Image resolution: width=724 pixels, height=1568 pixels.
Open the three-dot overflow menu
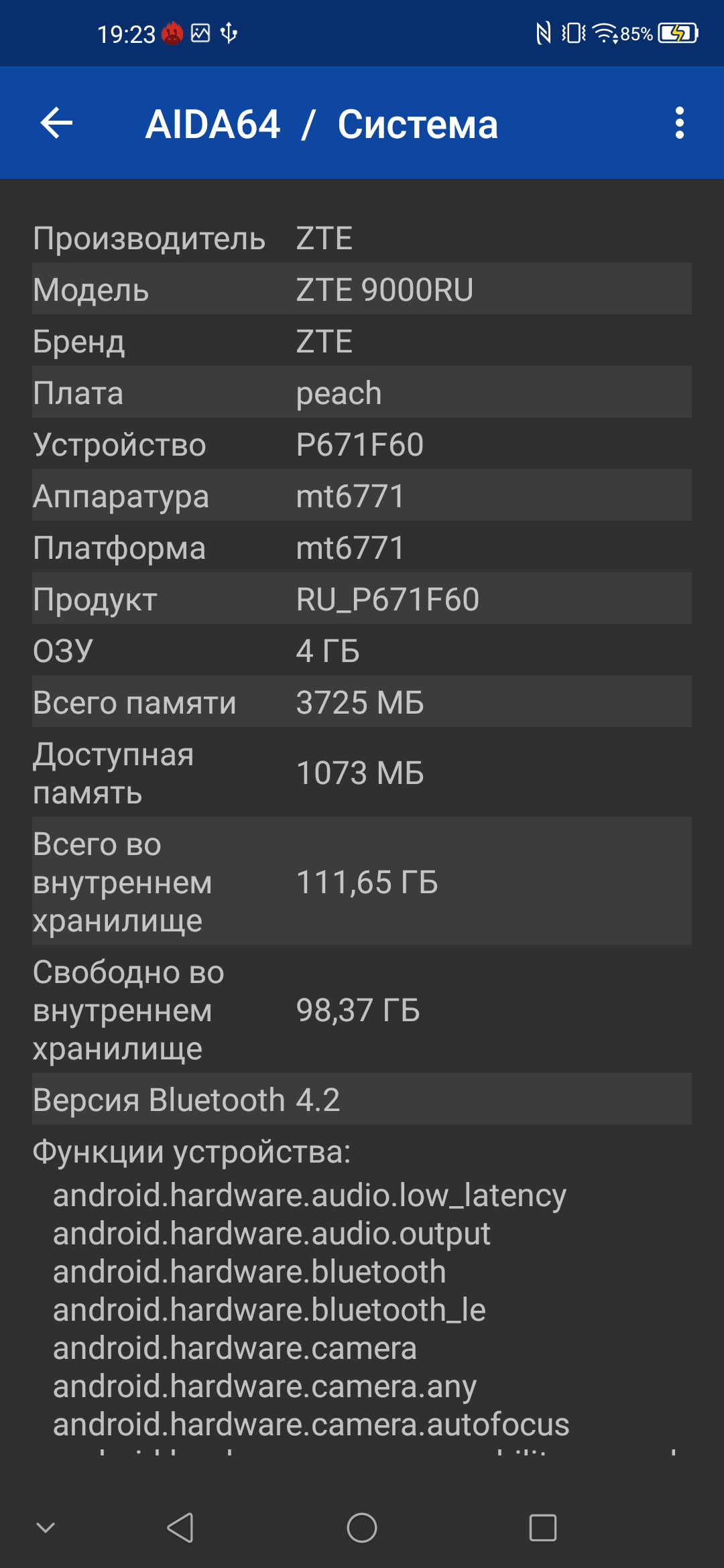pos(679,123)
